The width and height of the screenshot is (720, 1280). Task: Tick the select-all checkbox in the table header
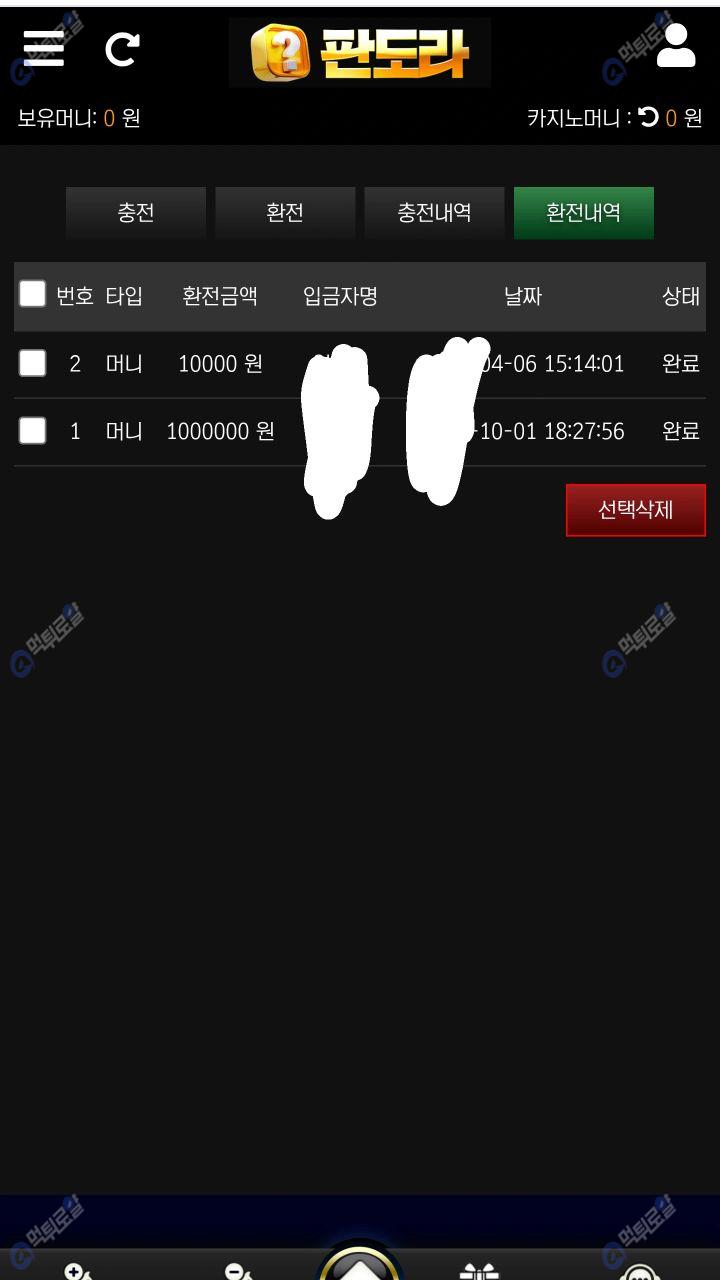(x=33, y=294)
